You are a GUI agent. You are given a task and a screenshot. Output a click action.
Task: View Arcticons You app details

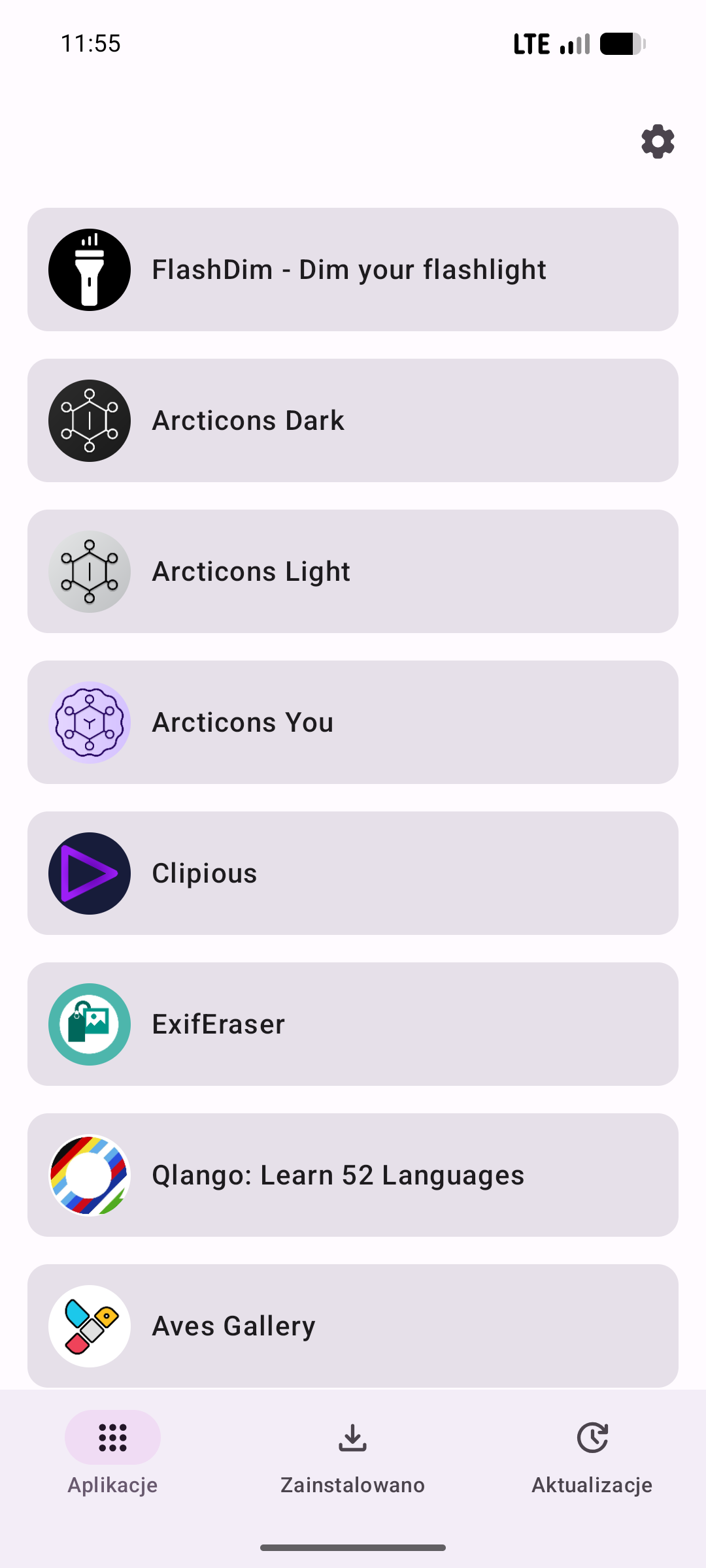tap(353, 723)
